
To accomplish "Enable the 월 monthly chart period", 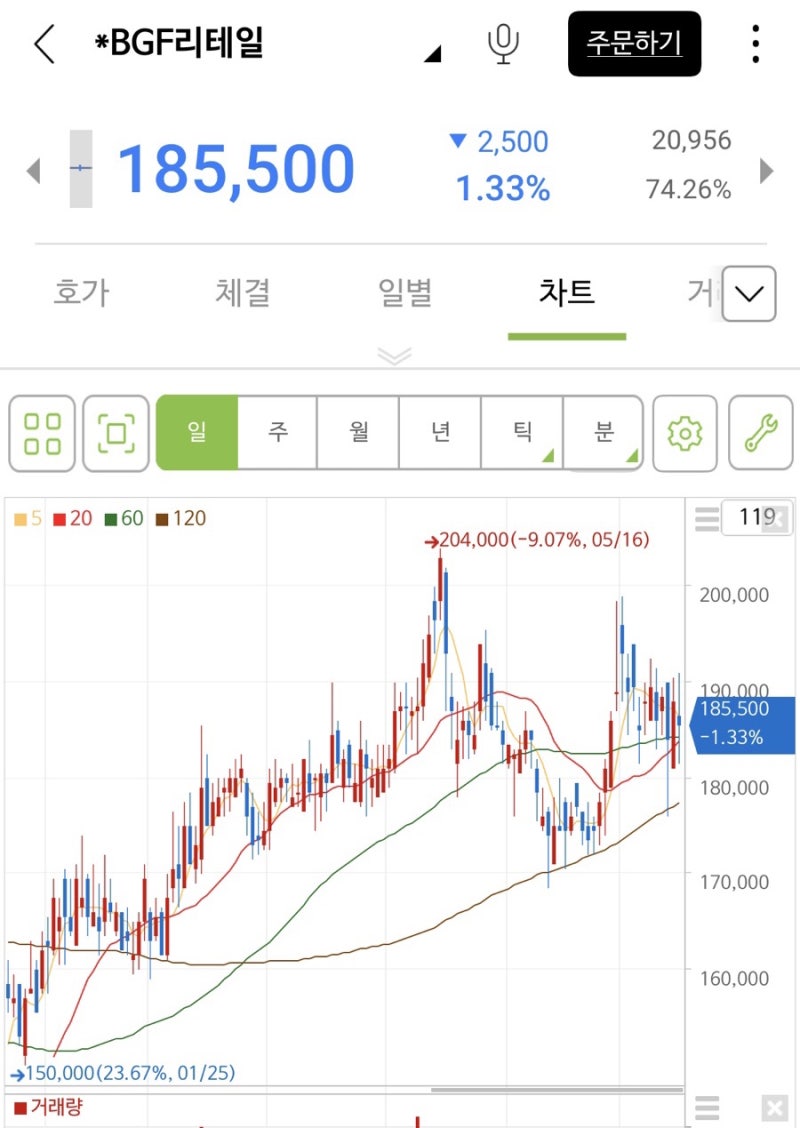I will coord(358,432).
